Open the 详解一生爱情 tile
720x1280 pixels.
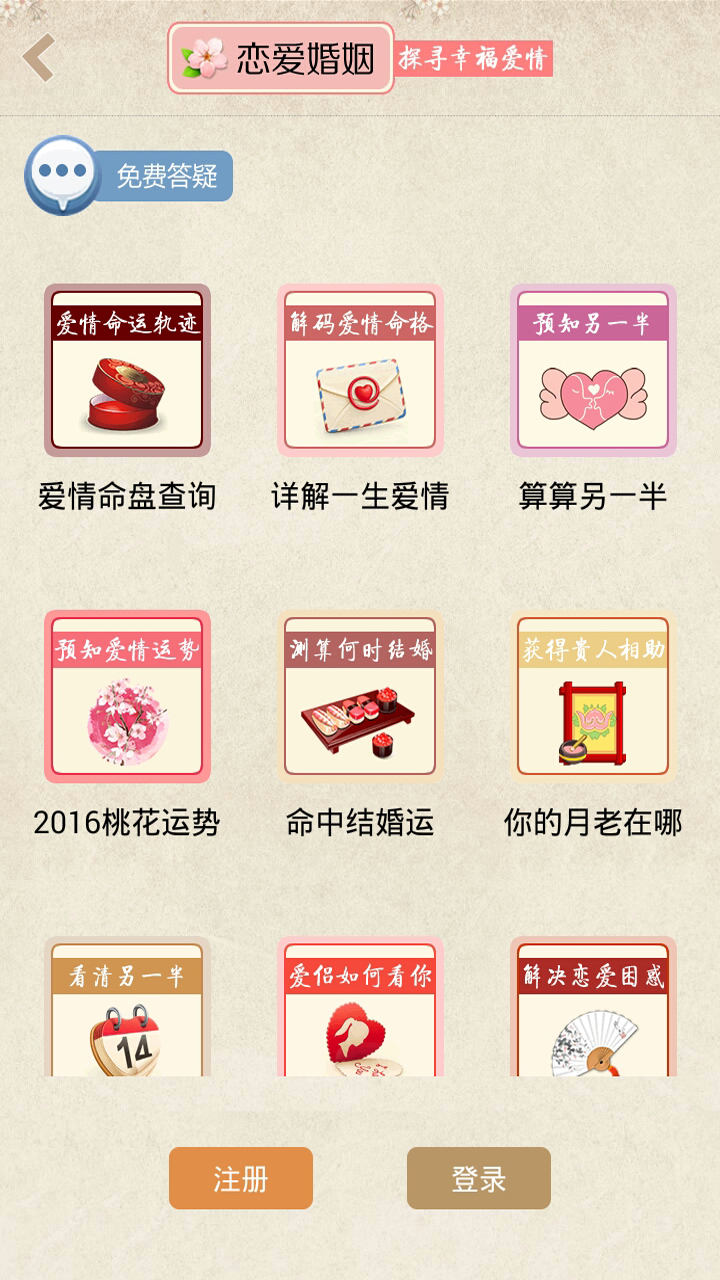click(360, 371)
